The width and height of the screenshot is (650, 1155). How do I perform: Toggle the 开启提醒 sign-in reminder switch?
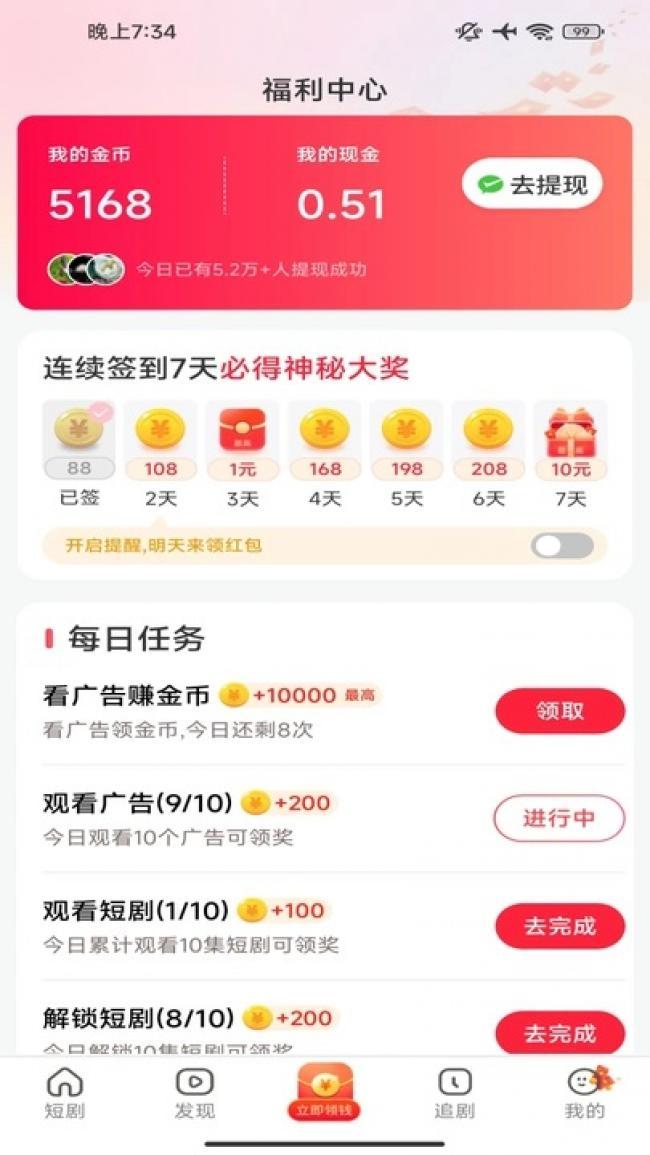coord(561,545)
